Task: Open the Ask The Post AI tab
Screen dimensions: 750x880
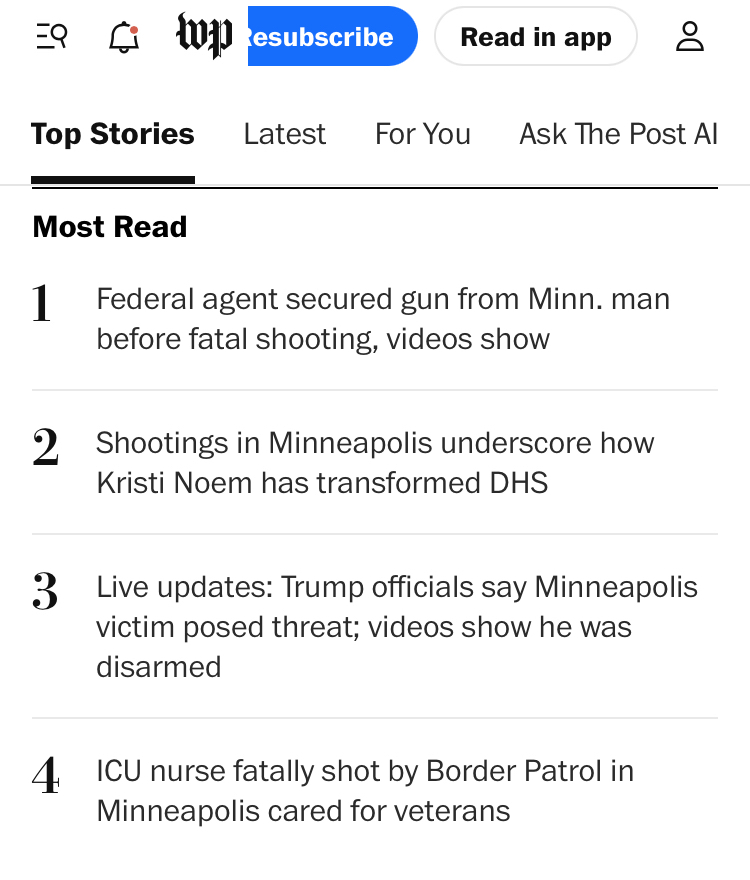Action: (618, 134)
